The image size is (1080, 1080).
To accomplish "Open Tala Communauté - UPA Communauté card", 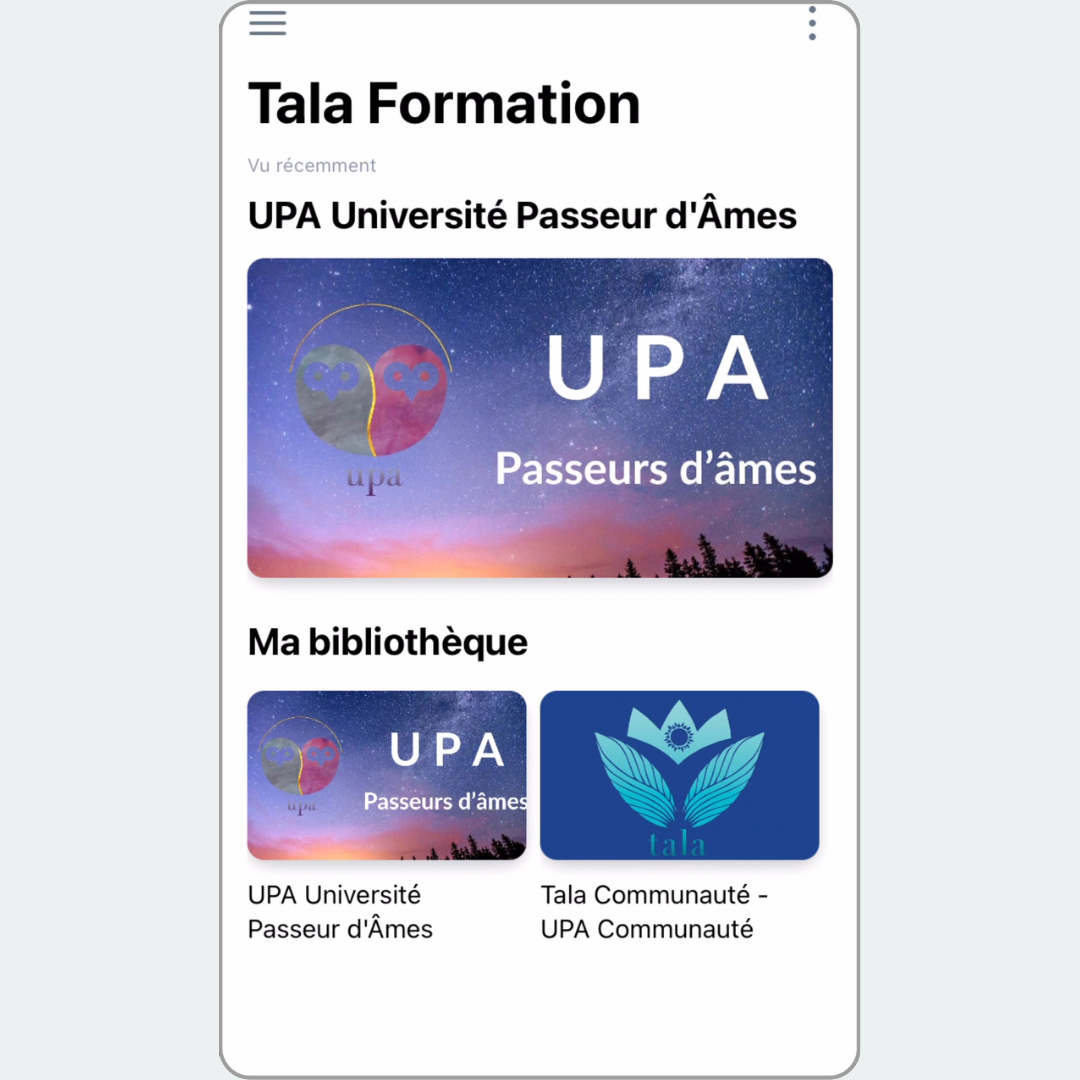I will click(679, 775).
